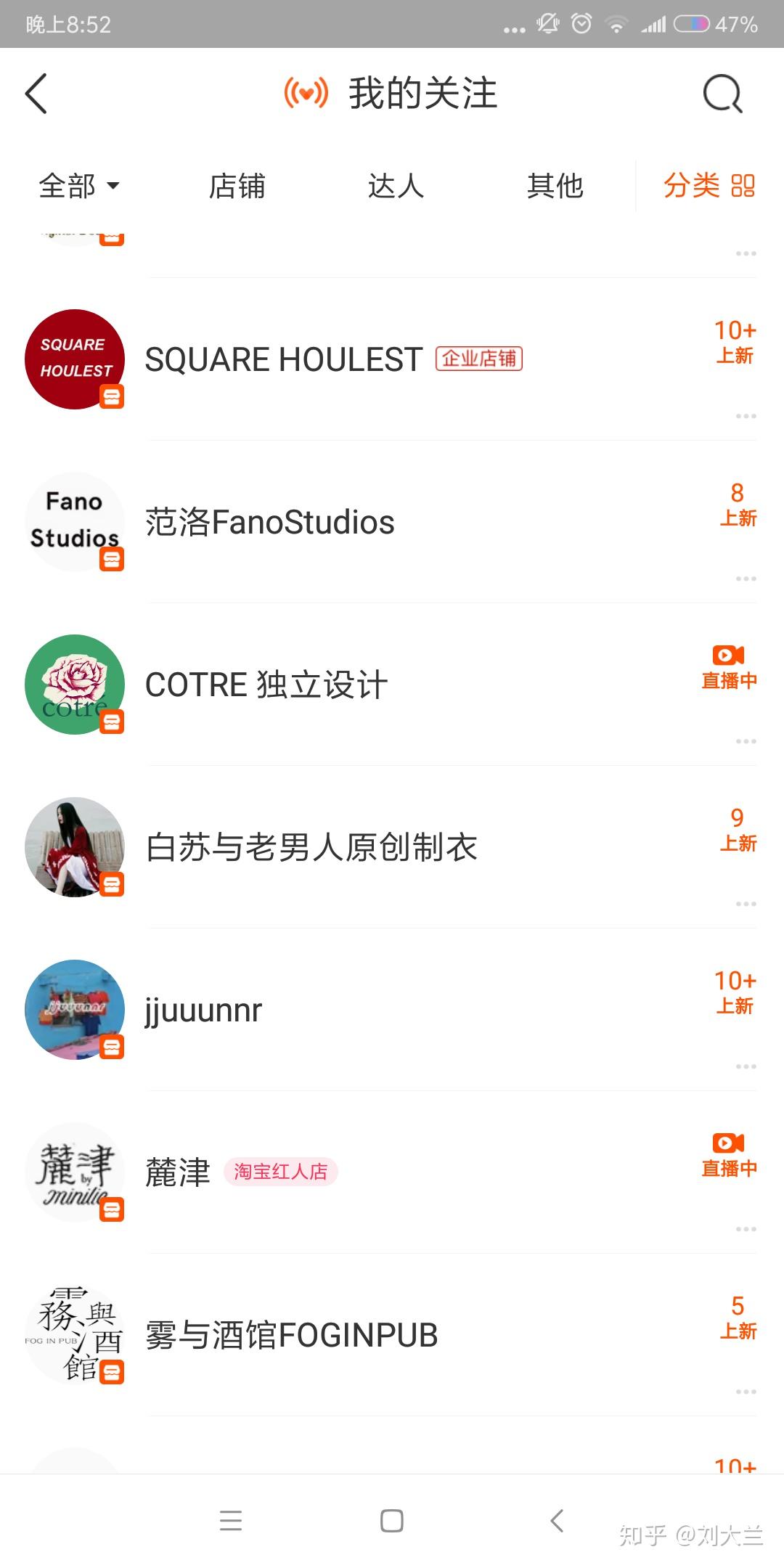Open 雾与酒馆FOGINPUB shop
Screen dimensions: 784x1568
[x=291, y=1335]
